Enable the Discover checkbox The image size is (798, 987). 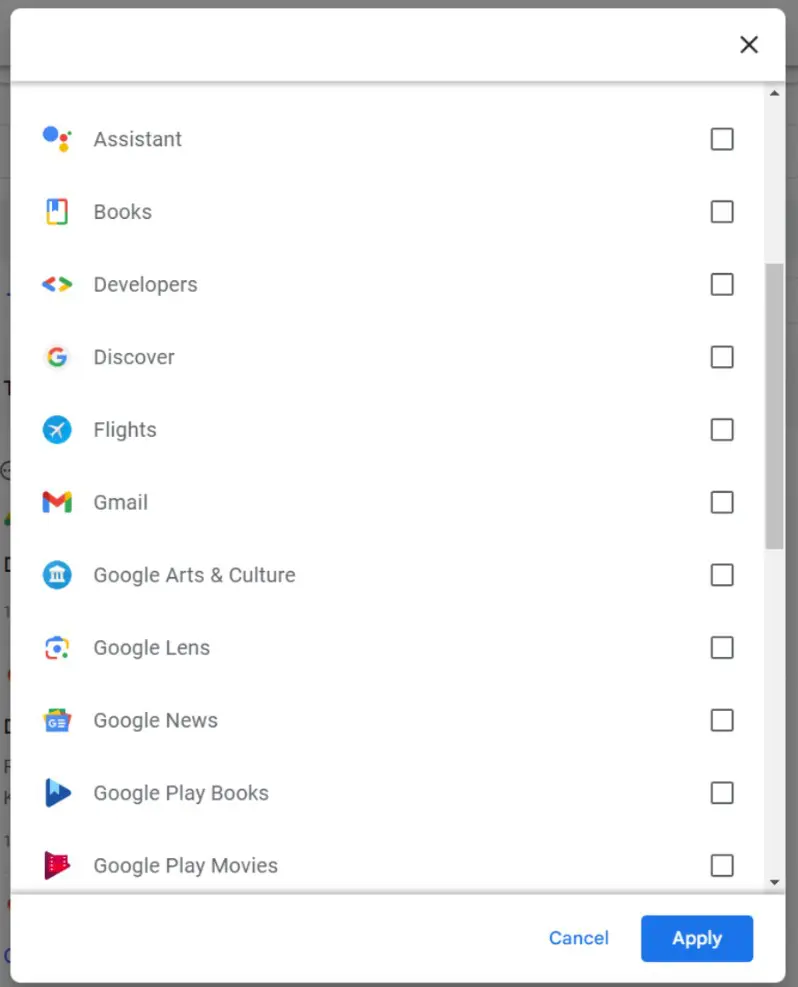722,357
